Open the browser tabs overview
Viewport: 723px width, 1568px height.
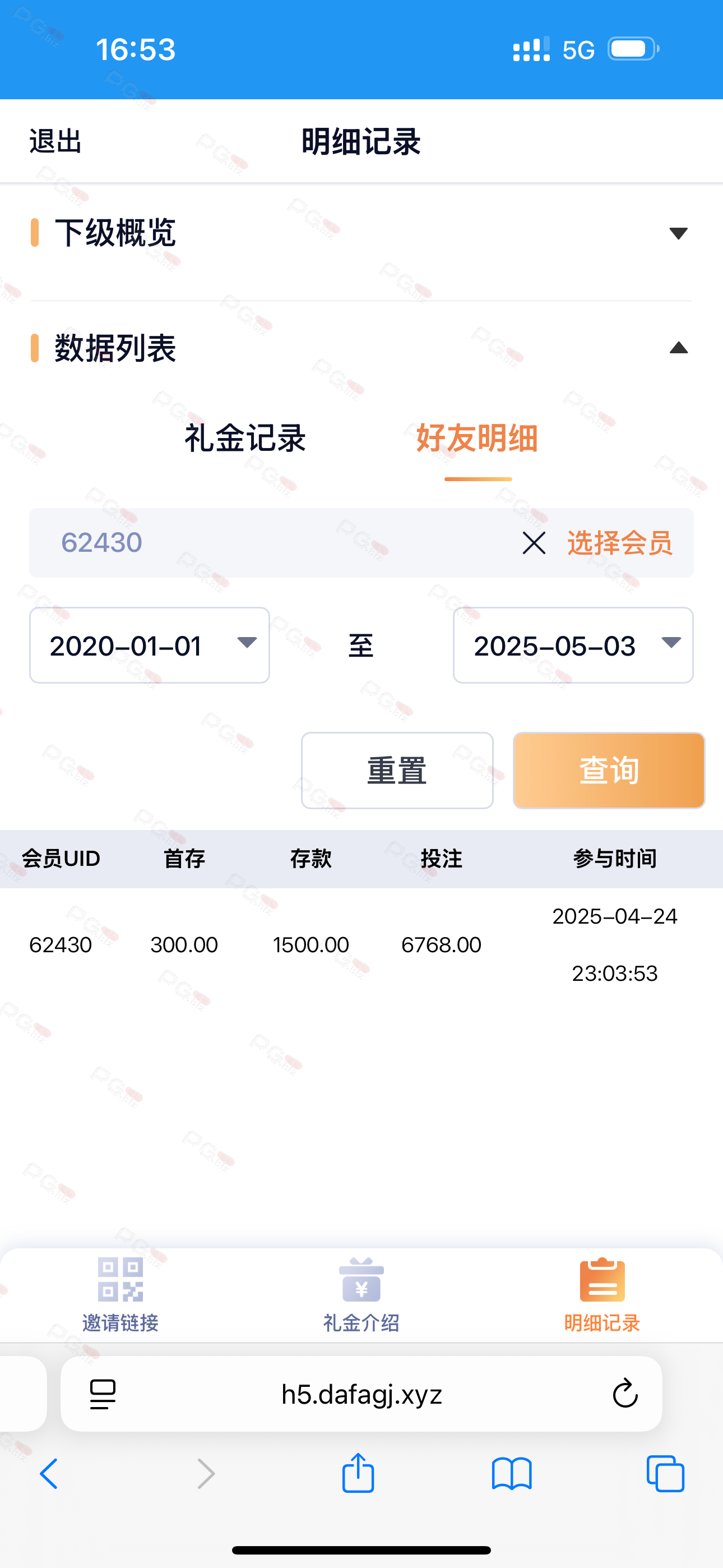tap(665, 1474)
